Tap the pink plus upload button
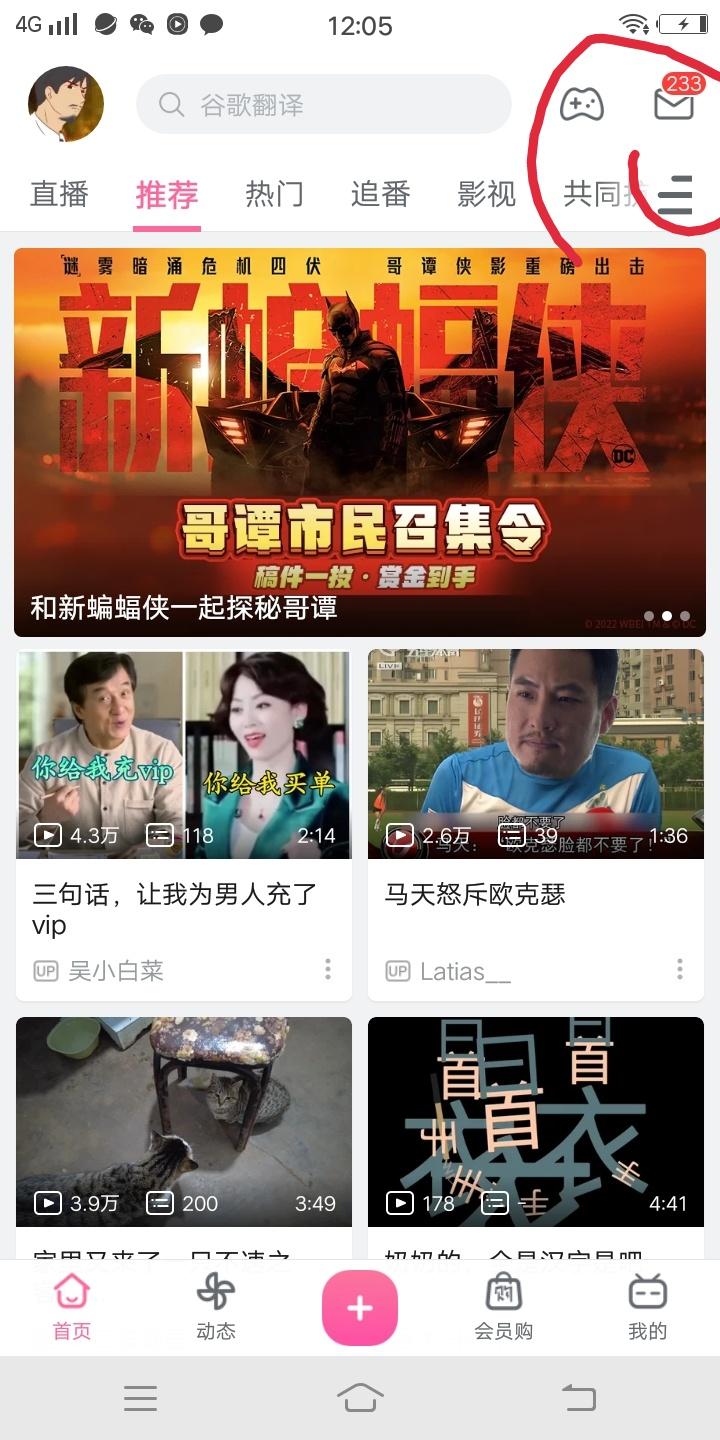Screen dimensions: 720x1440 360,1308
